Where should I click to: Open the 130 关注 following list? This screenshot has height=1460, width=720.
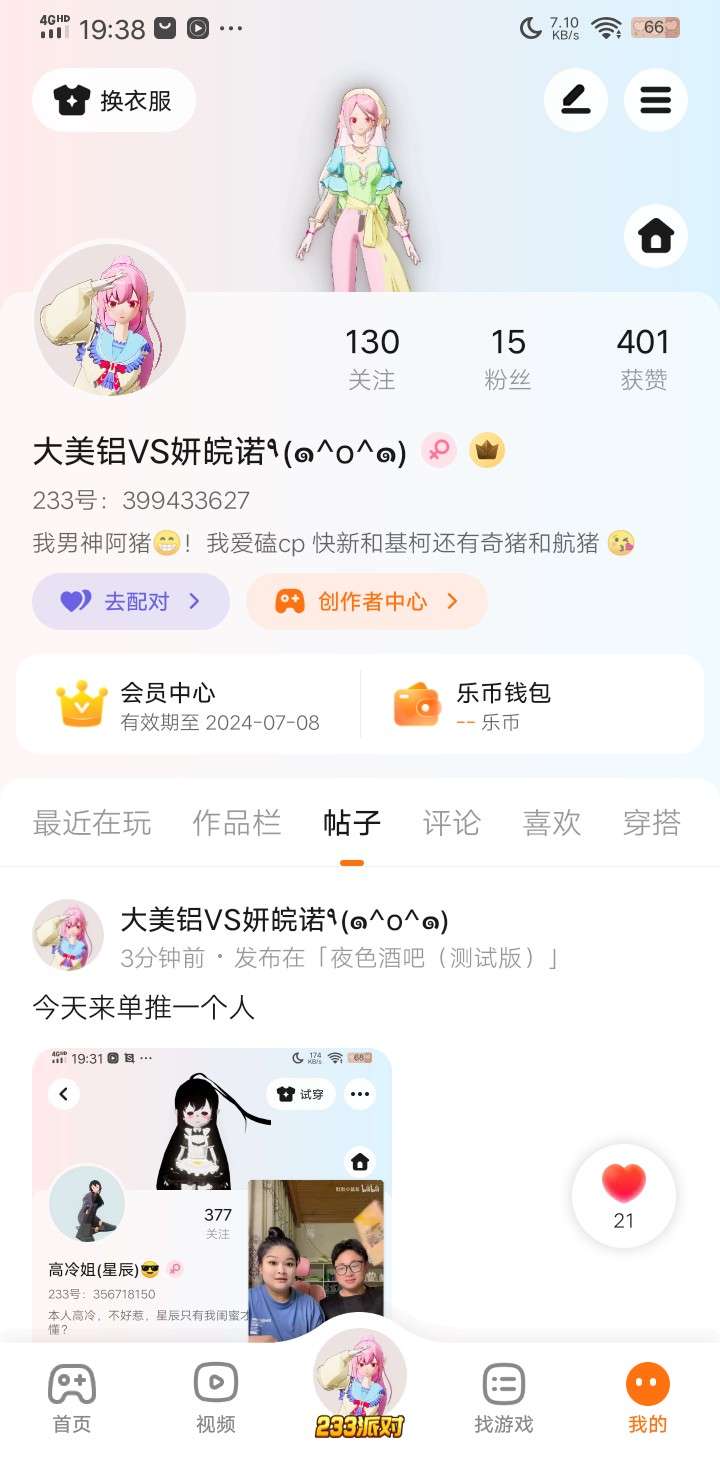click(x=372, y=358)
